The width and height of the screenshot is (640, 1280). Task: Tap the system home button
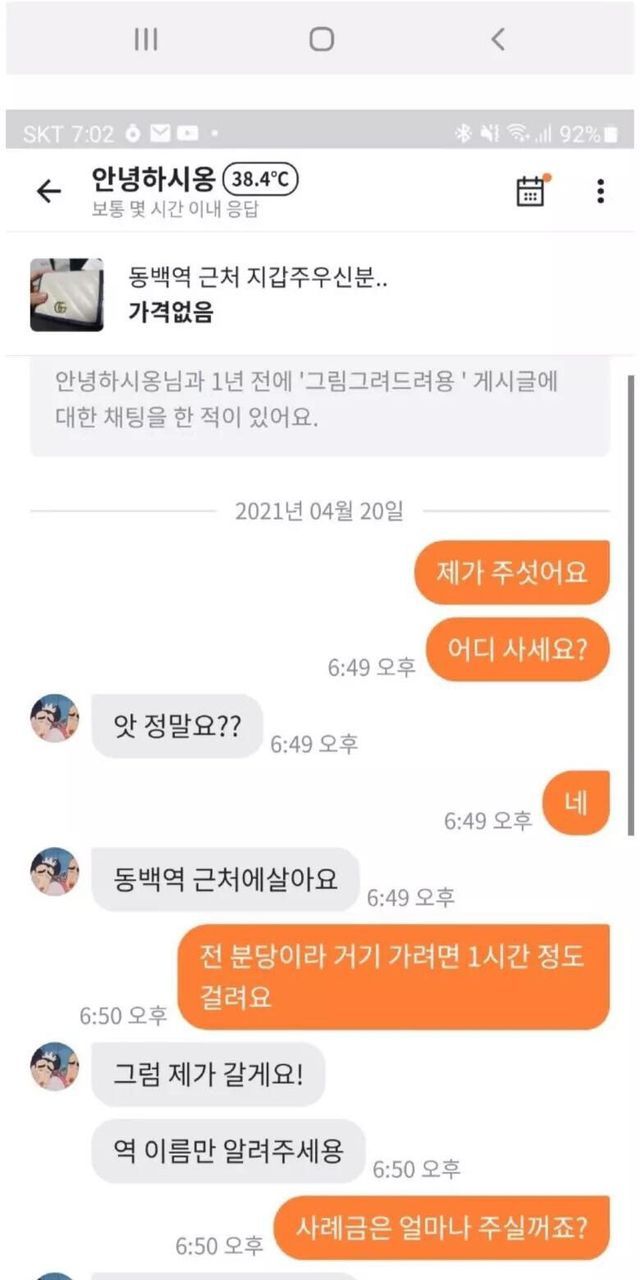point(321,39)
